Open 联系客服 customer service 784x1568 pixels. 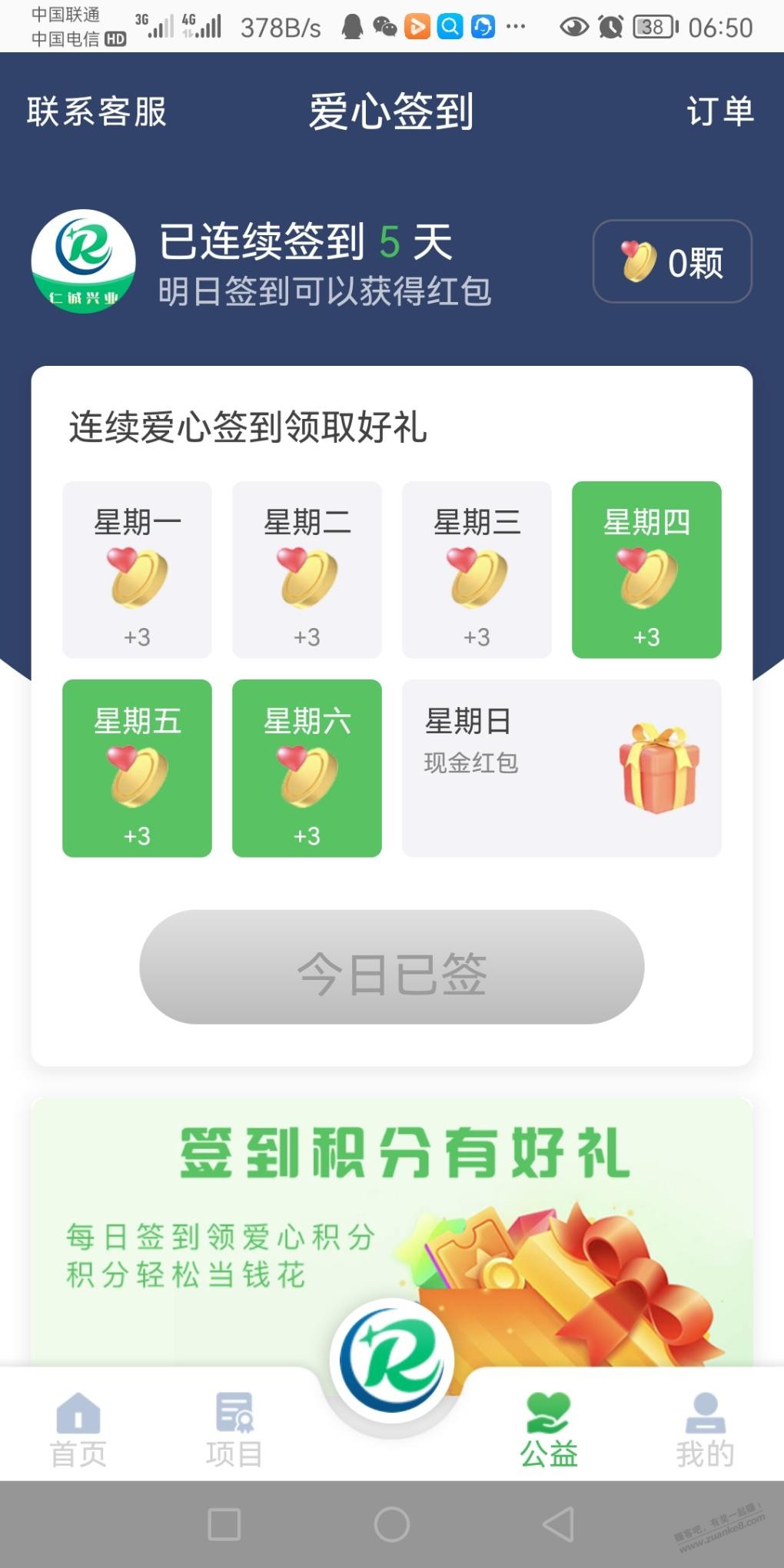[97, 112]
